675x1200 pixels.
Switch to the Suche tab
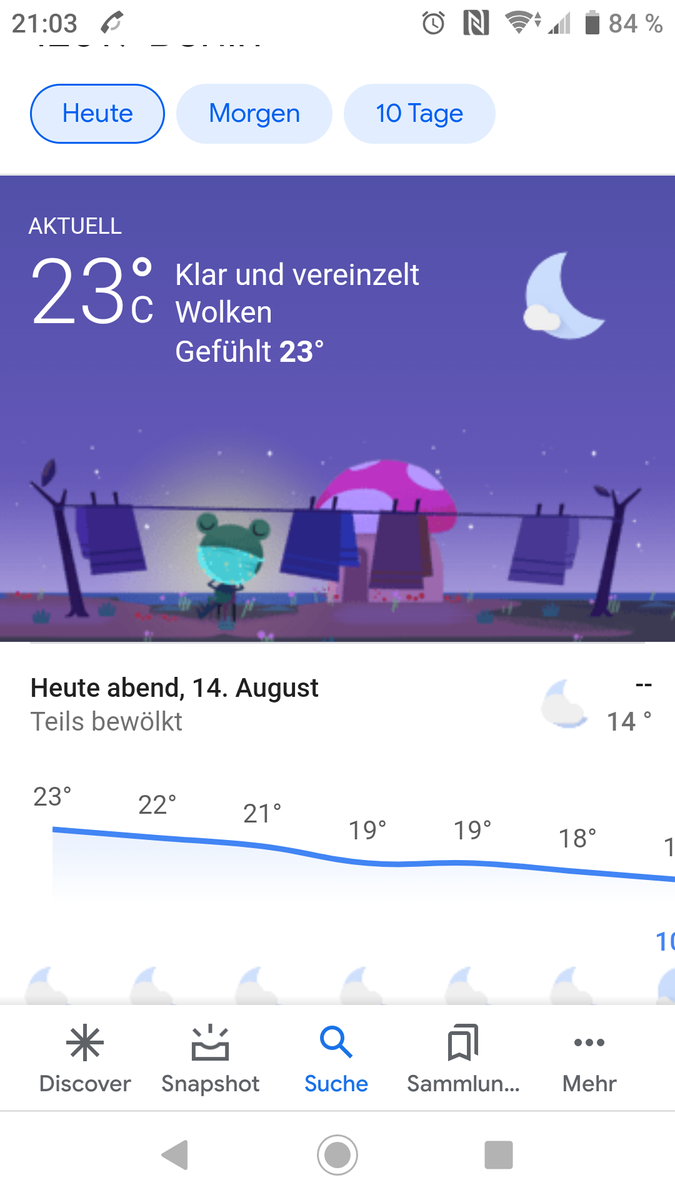click(x=336, y=1061)
